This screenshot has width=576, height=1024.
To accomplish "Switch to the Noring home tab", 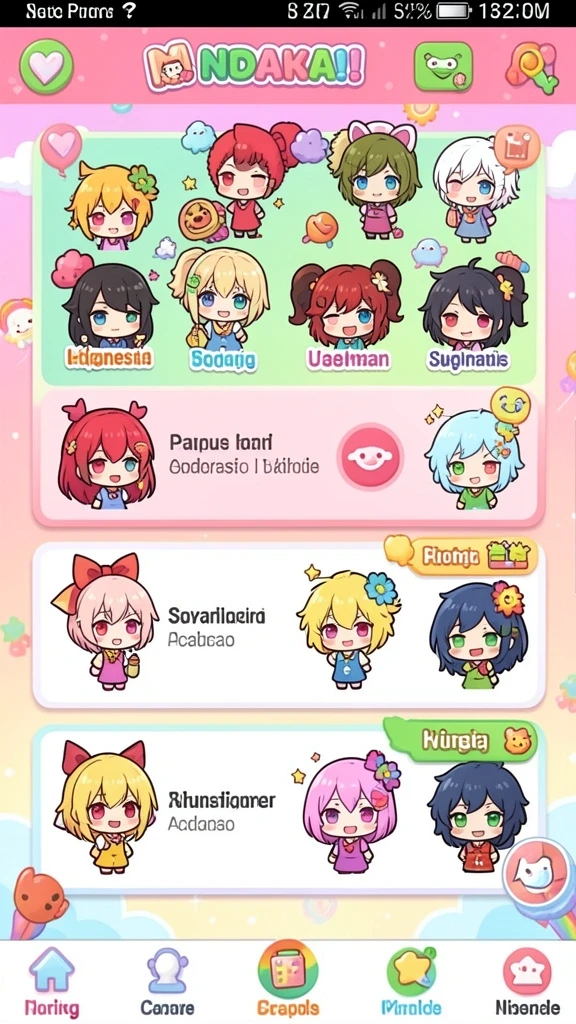I will [52, 983].
